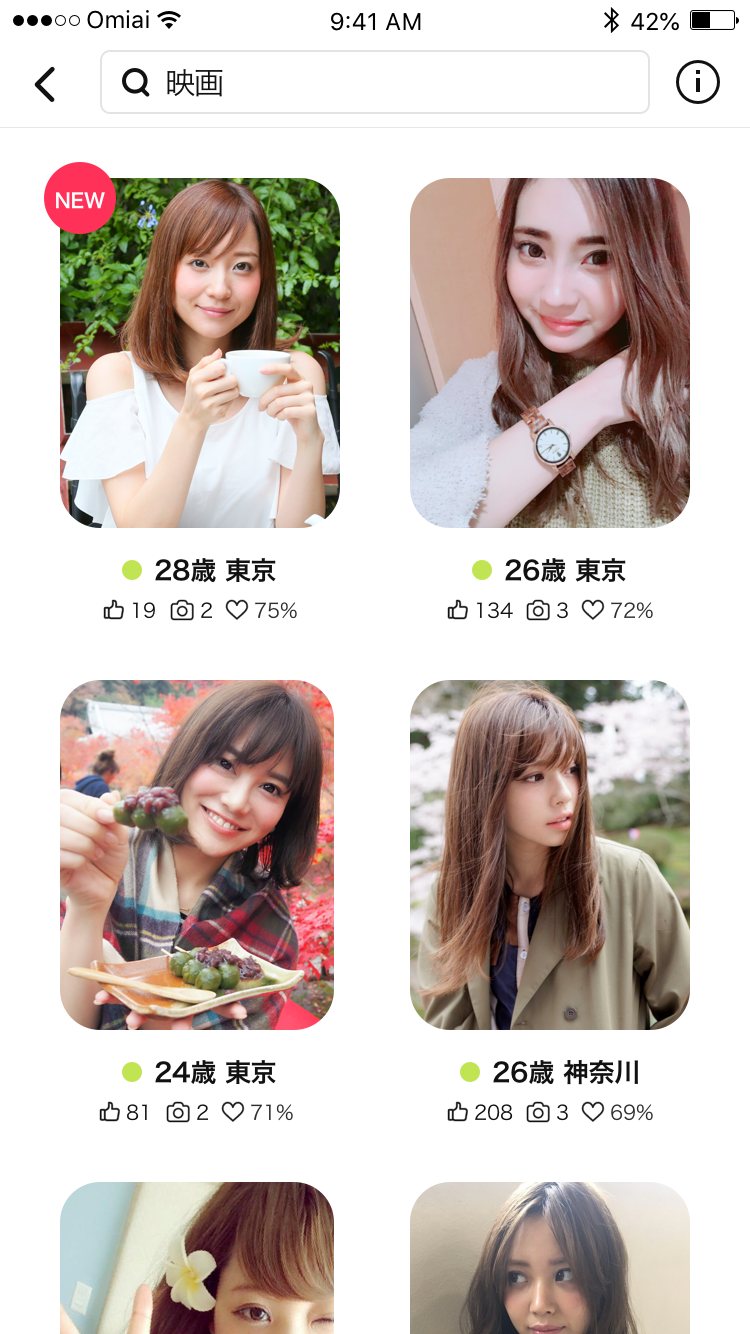View the 24歳 東京 profile card
750x1334 pixels.
[x=197, y=855]
